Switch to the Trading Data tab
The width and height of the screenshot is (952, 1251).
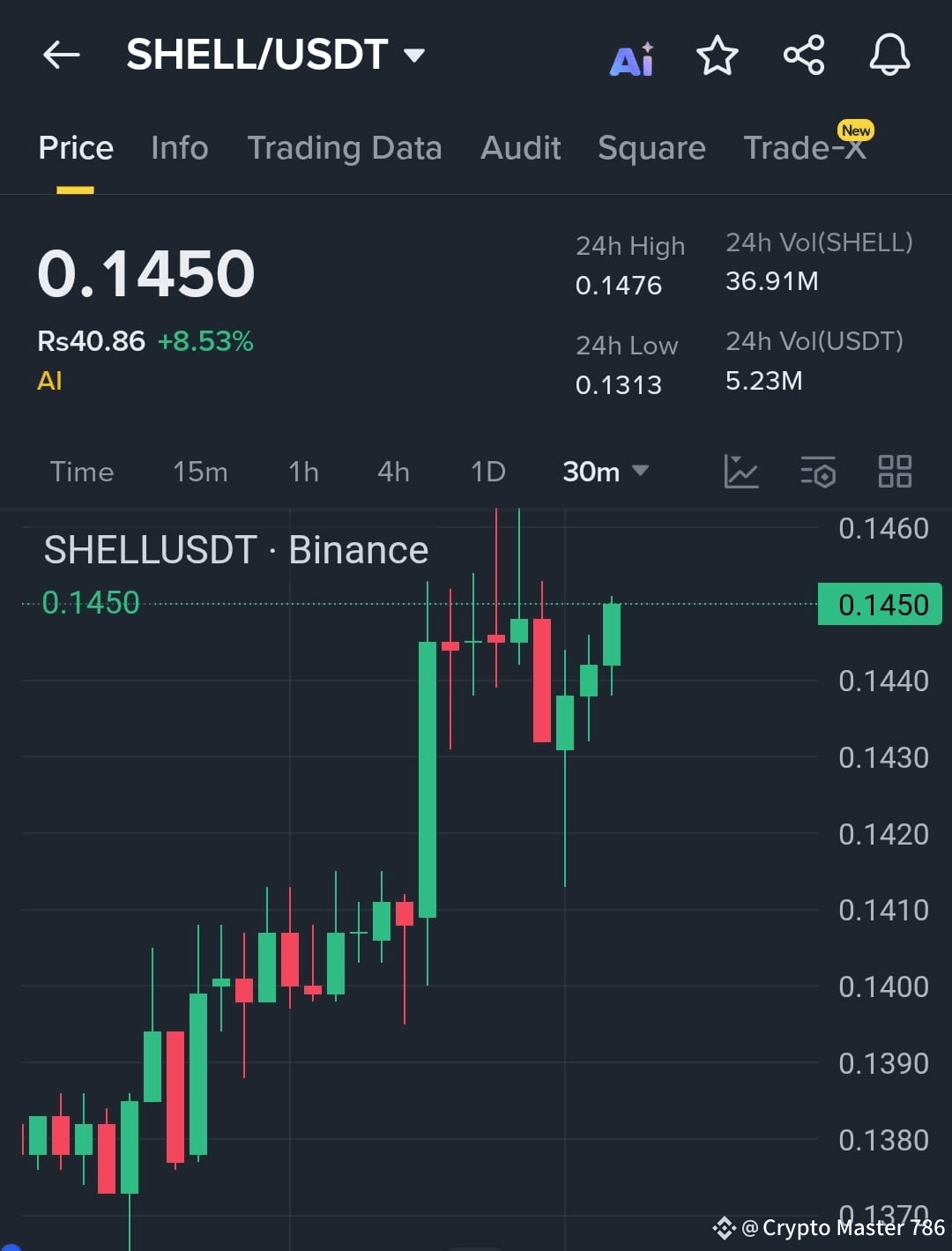pos(344,148)
